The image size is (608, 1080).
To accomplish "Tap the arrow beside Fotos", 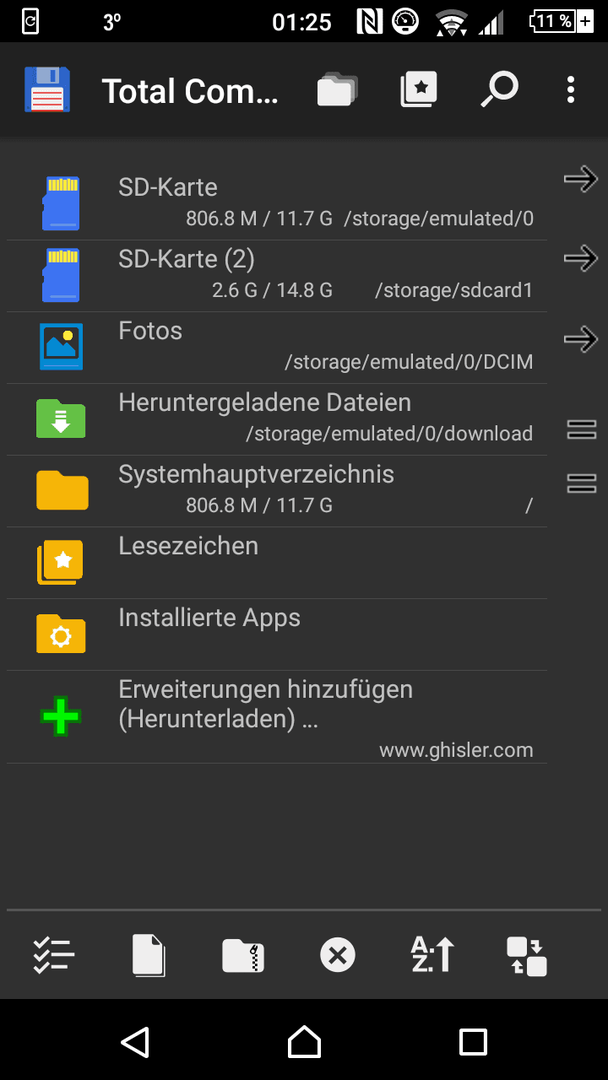I will click(x=580, y=340).
